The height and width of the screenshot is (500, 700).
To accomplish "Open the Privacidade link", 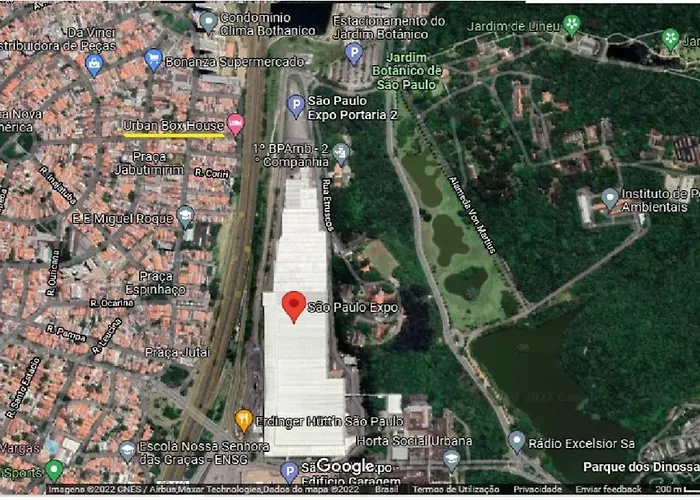I will click(x=538, y=489).
